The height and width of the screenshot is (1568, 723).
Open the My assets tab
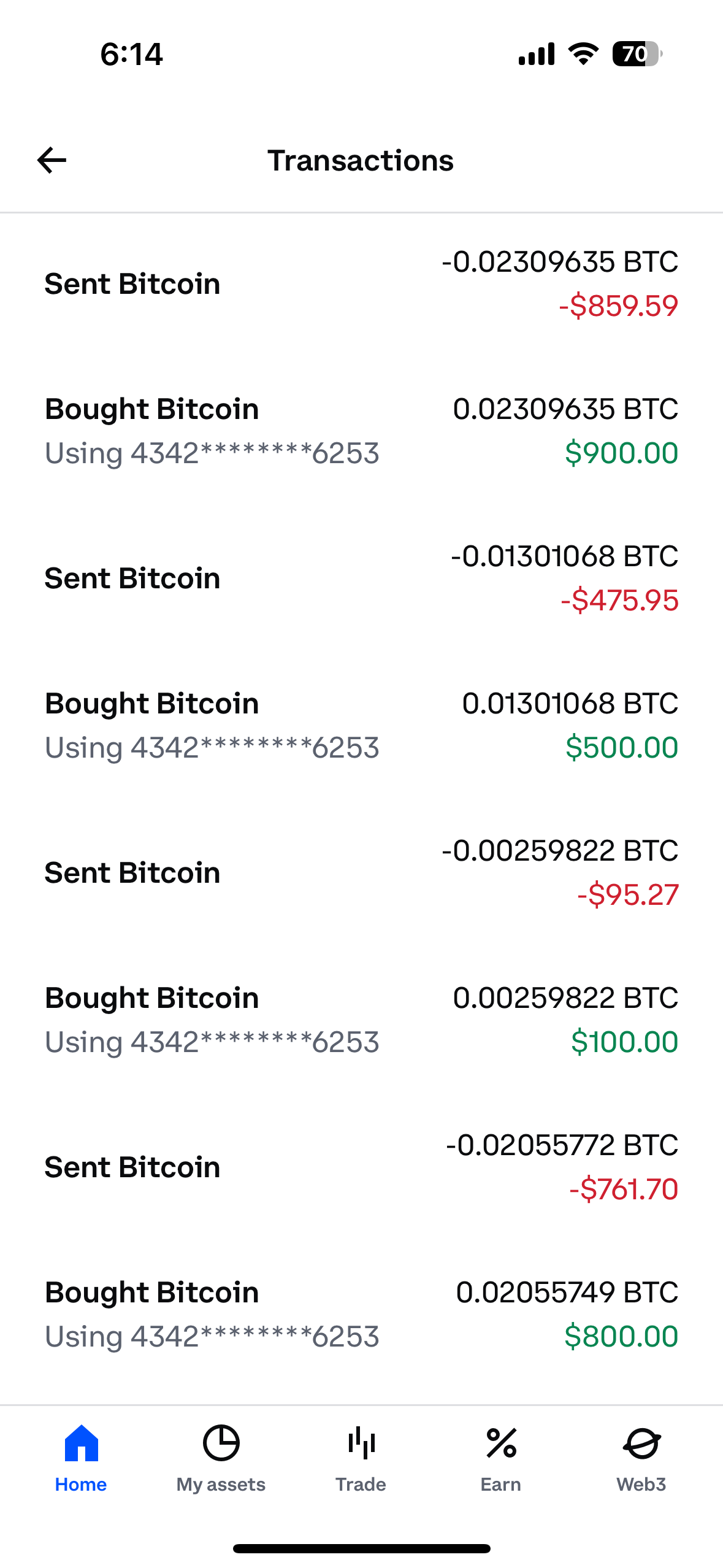pos(221,1459)
